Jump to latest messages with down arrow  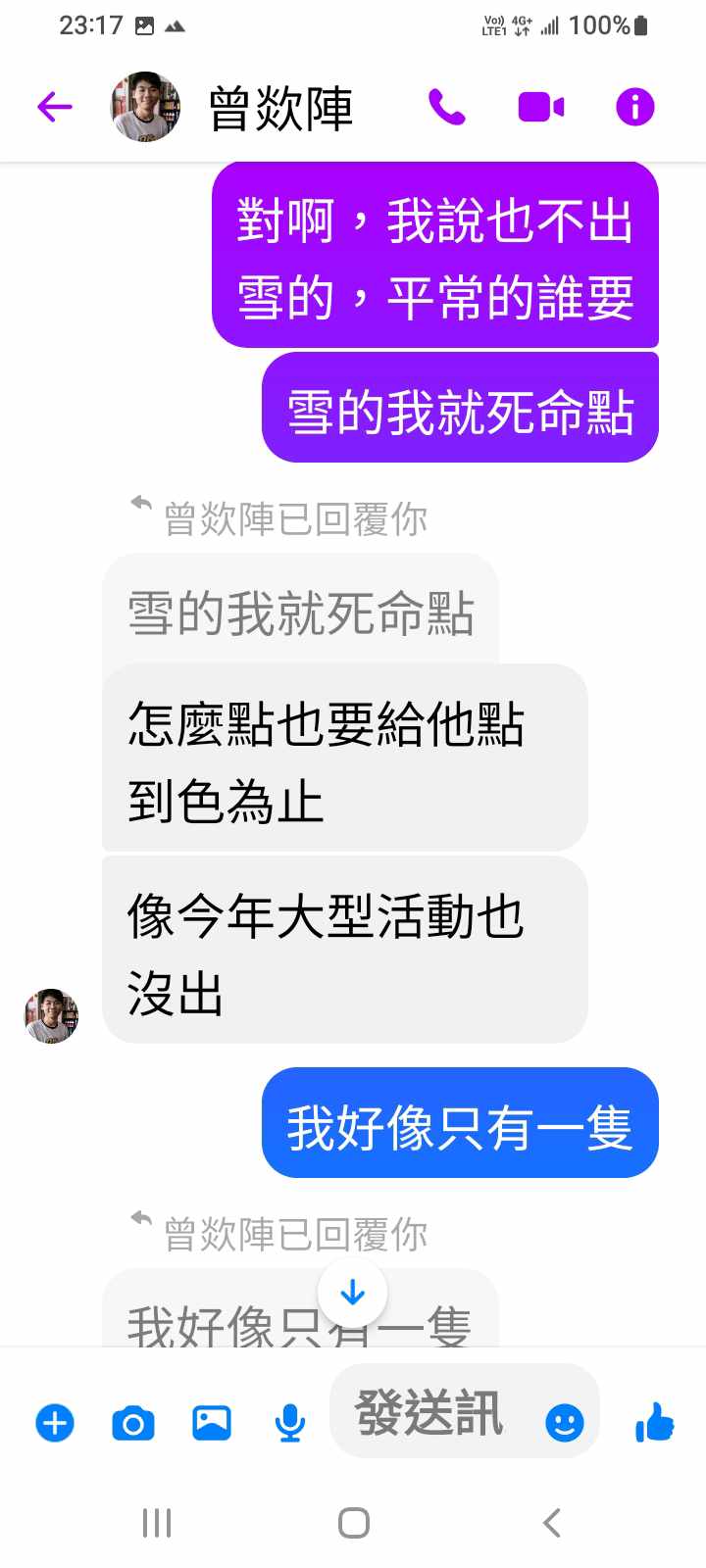tap(353, 1293)
